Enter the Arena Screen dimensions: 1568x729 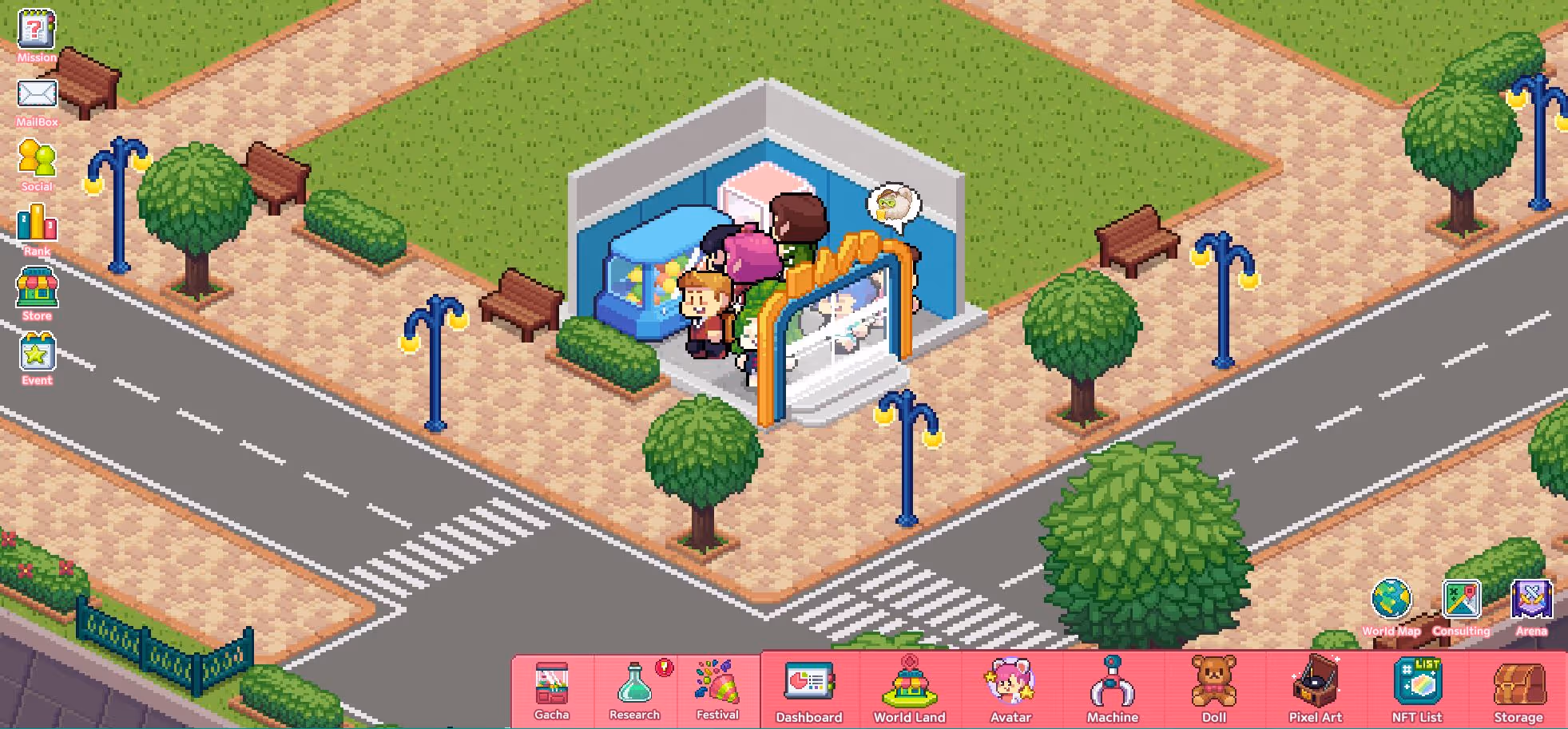click(1531, 603)
